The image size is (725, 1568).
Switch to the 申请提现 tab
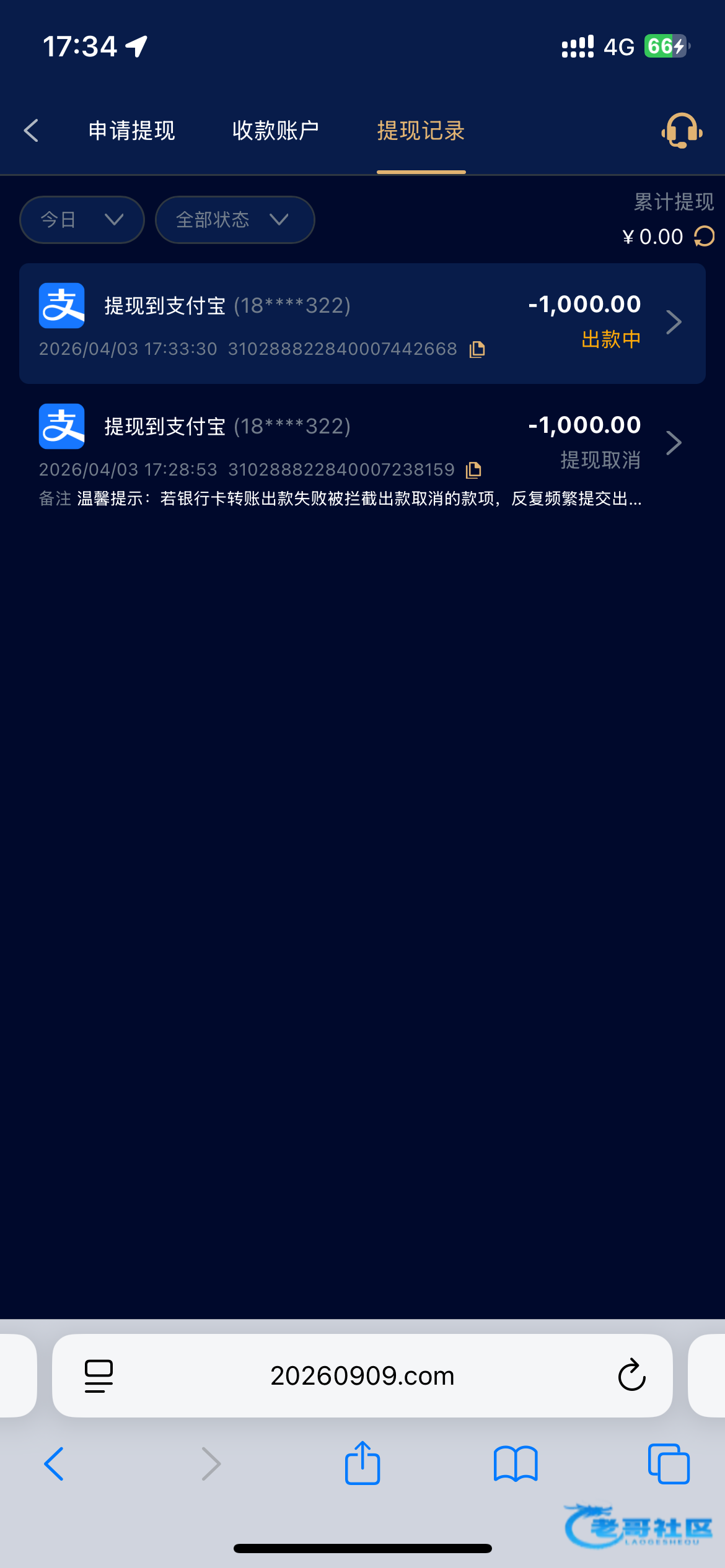click(132, 131)
